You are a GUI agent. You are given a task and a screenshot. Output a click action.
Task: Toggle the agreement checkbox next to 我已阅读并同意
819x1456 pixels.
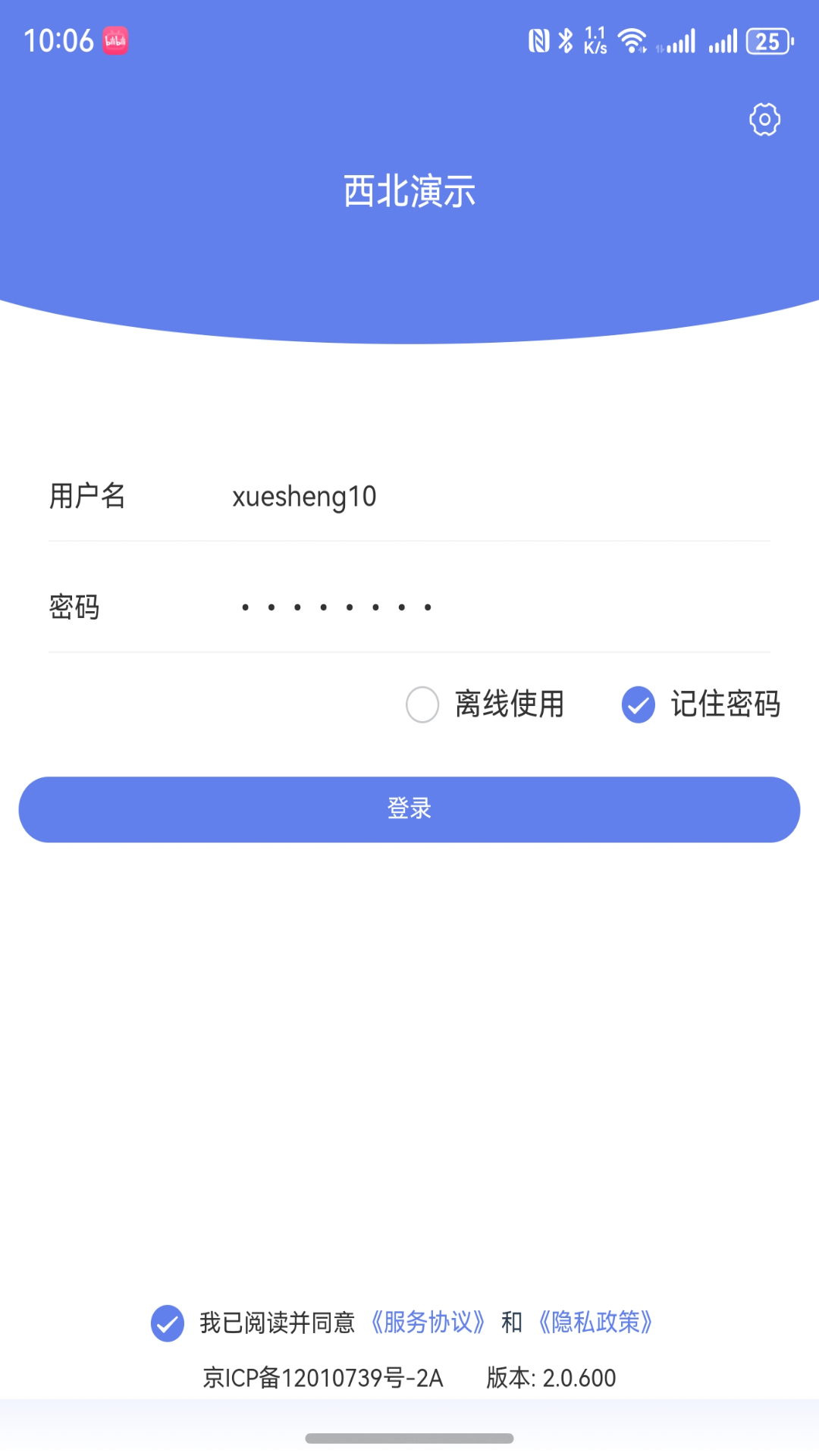[167, 1322]
